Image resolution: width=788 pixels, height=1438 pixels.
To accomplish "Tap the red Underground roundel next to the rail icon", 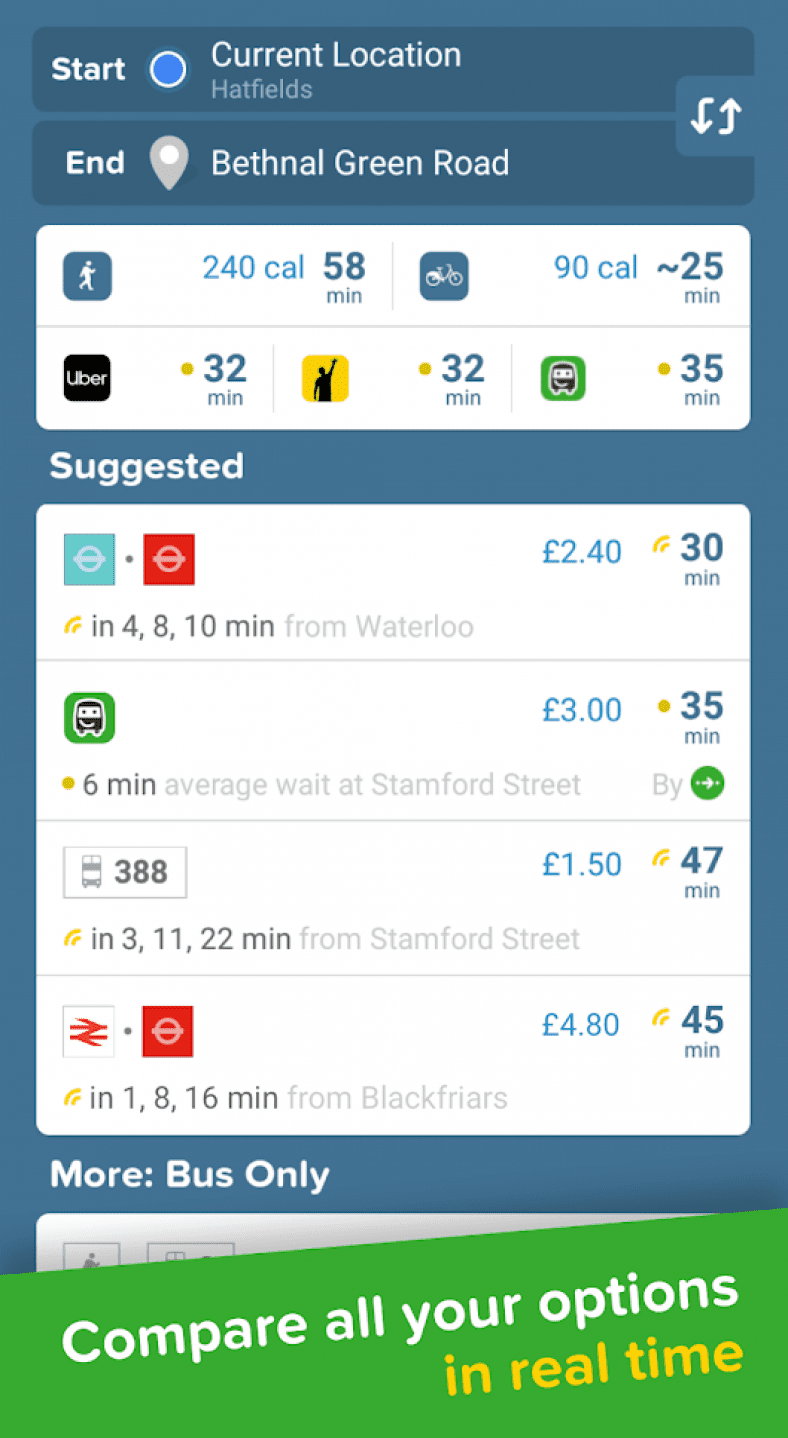I will (167, 1032).
